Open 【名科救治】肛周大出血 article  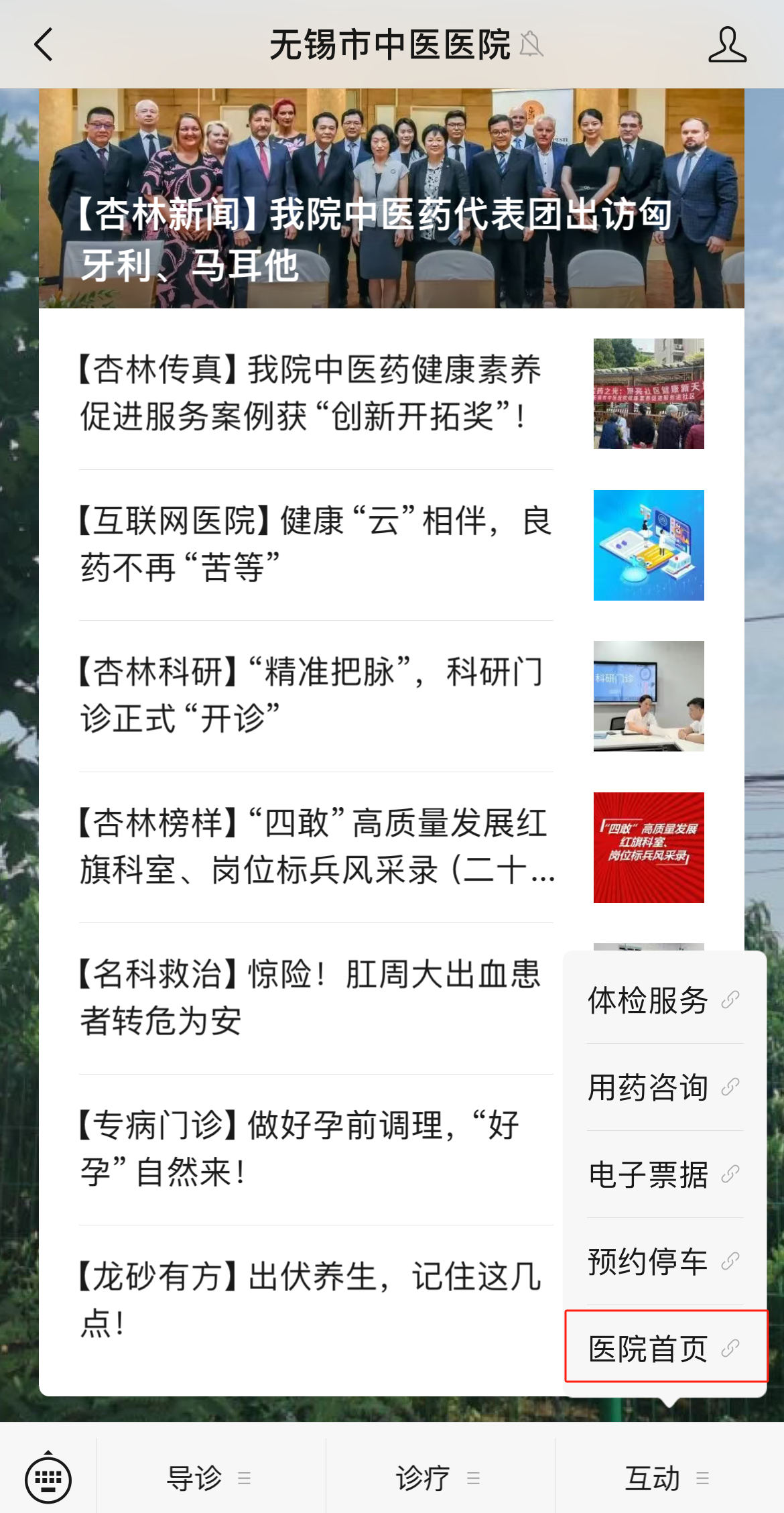[x=308, y=997]
